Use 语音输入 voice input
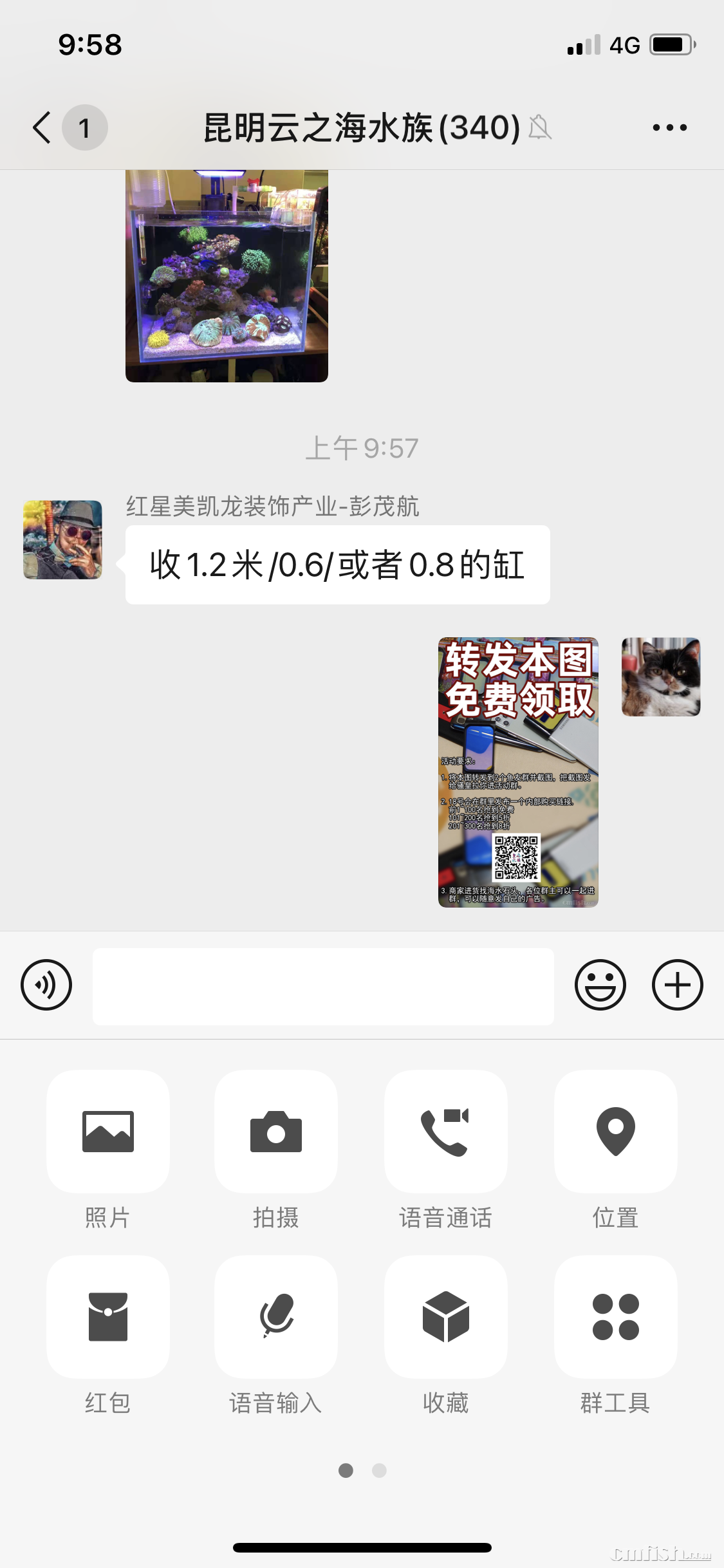724x1568 pixels. tap(276, 1316)
